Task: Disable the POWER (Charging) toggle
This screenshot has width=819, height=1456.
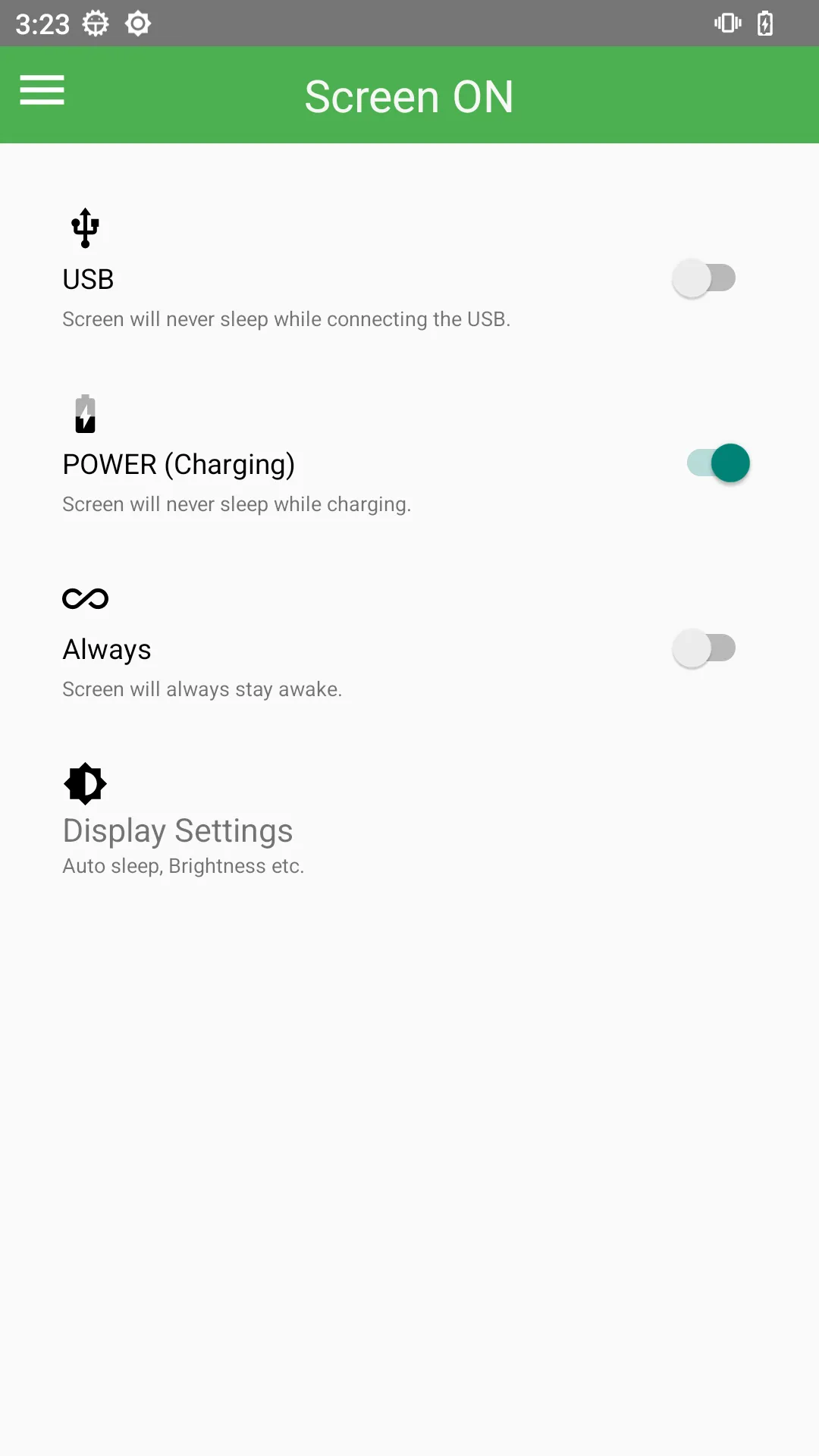Action: (x=716, y=463)
